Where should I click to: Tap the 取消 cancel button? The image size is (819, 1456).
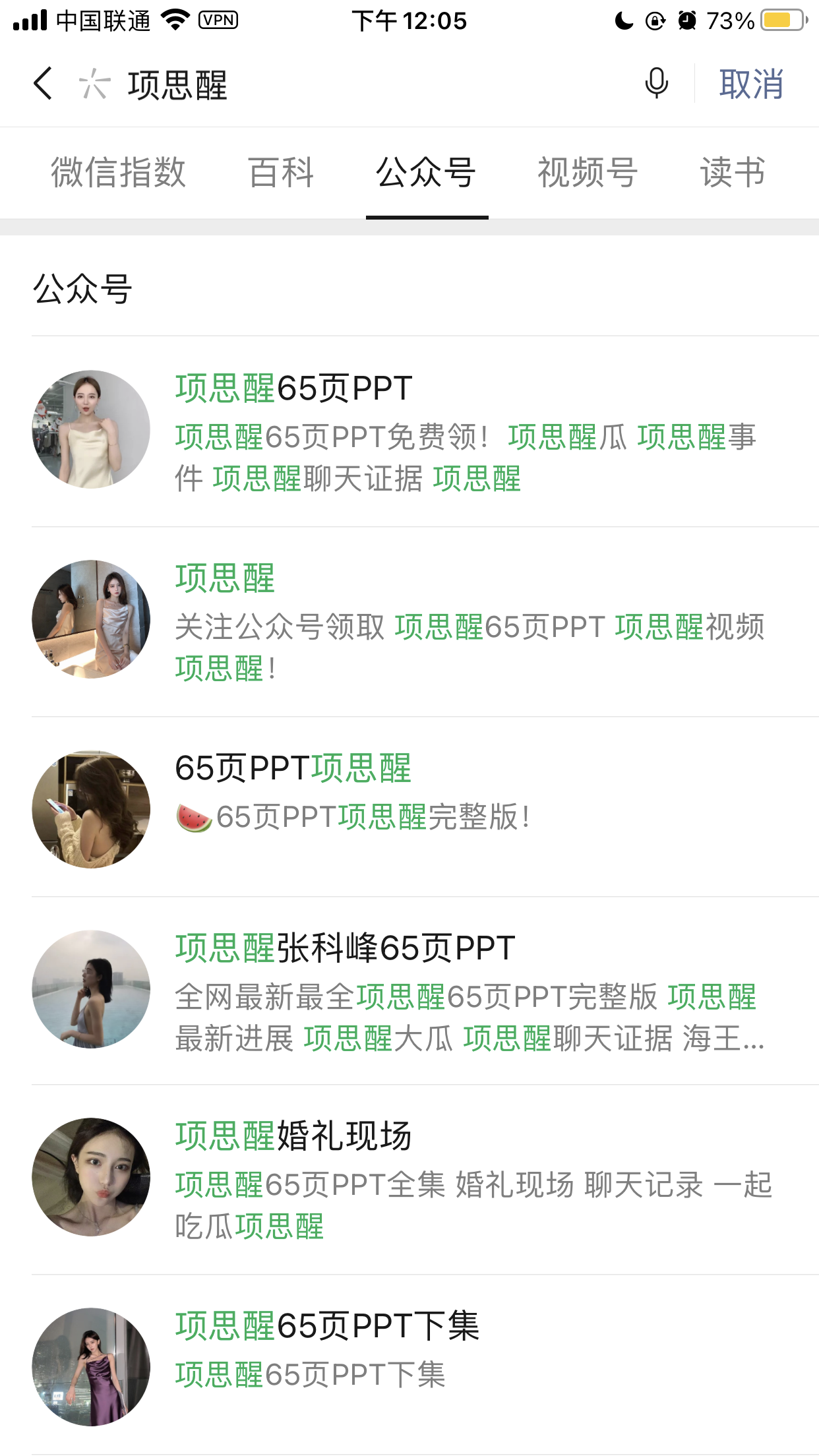pos(750,84)
